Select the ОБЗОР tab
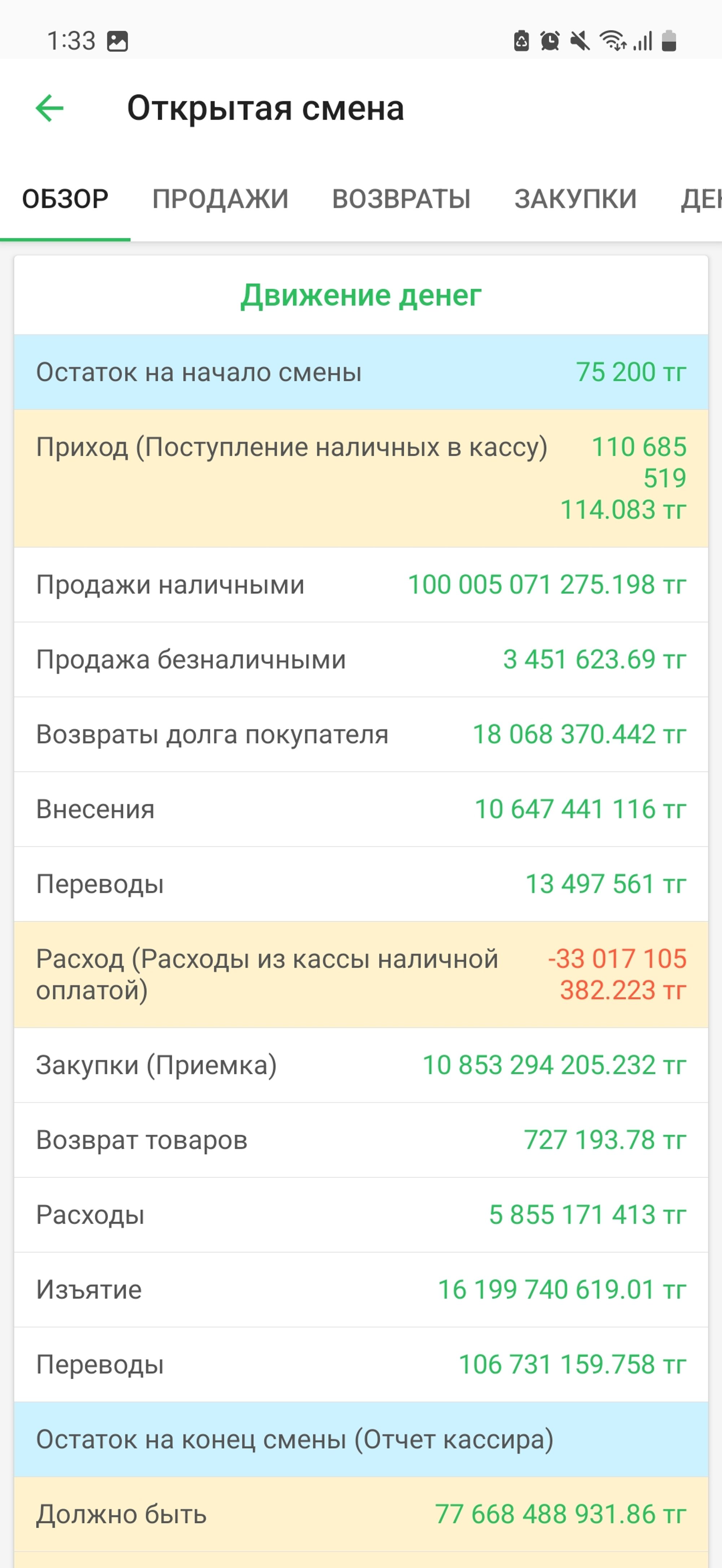Viewport: 722px width, 1568px height. [x=65, y=199]
